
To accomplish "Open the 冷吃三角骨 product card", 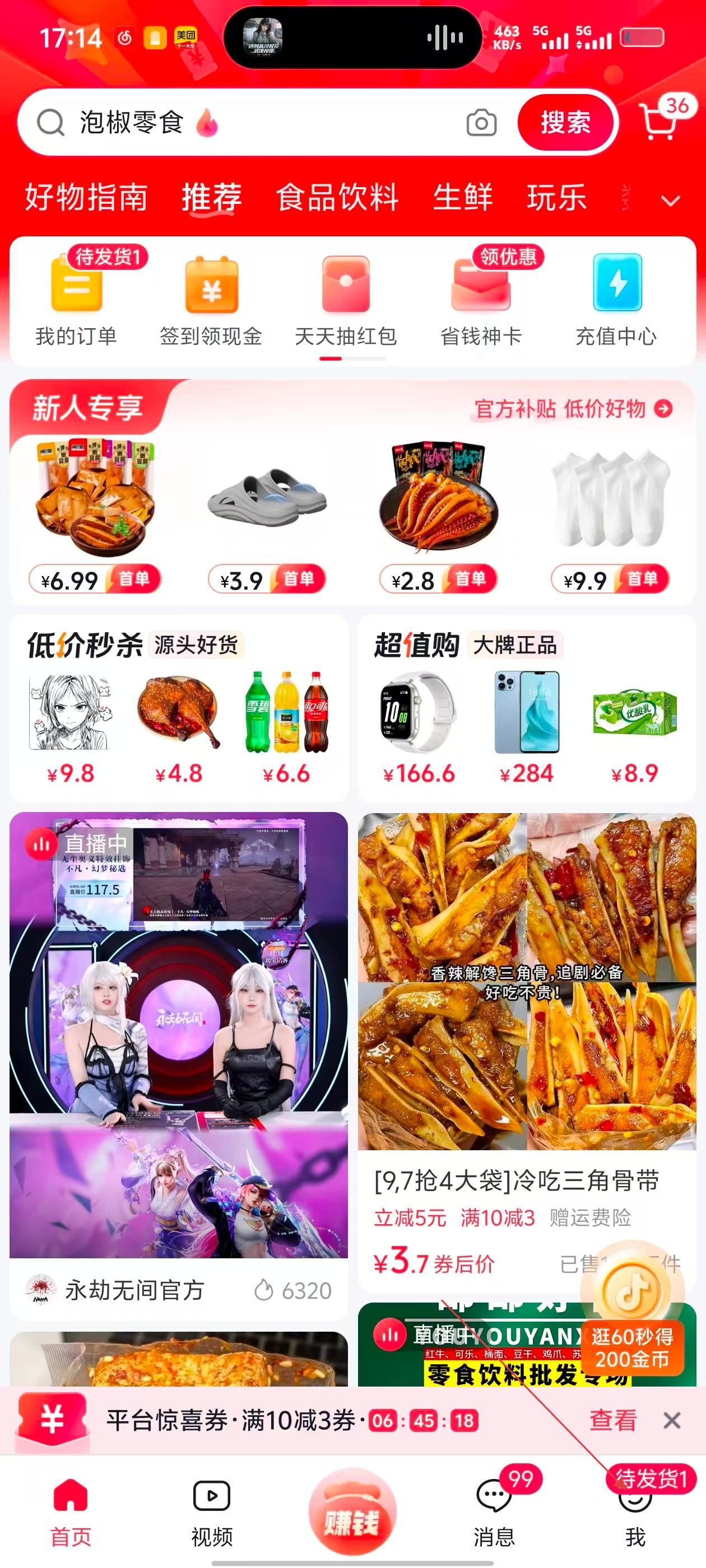I will [x=527, y=1053].
